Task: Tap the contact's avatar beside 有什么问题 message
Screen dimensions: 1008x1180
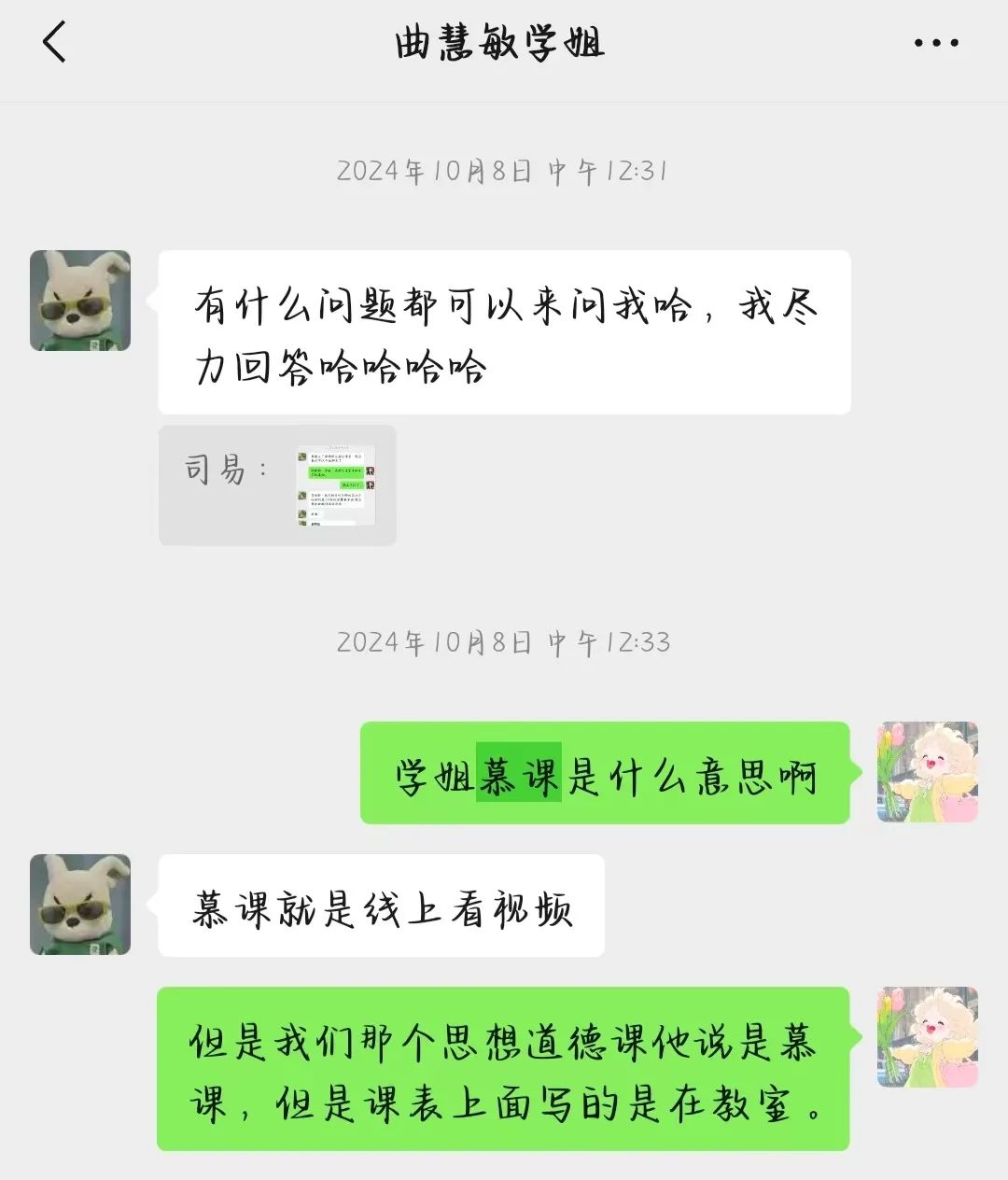Action: click(80, 301)
